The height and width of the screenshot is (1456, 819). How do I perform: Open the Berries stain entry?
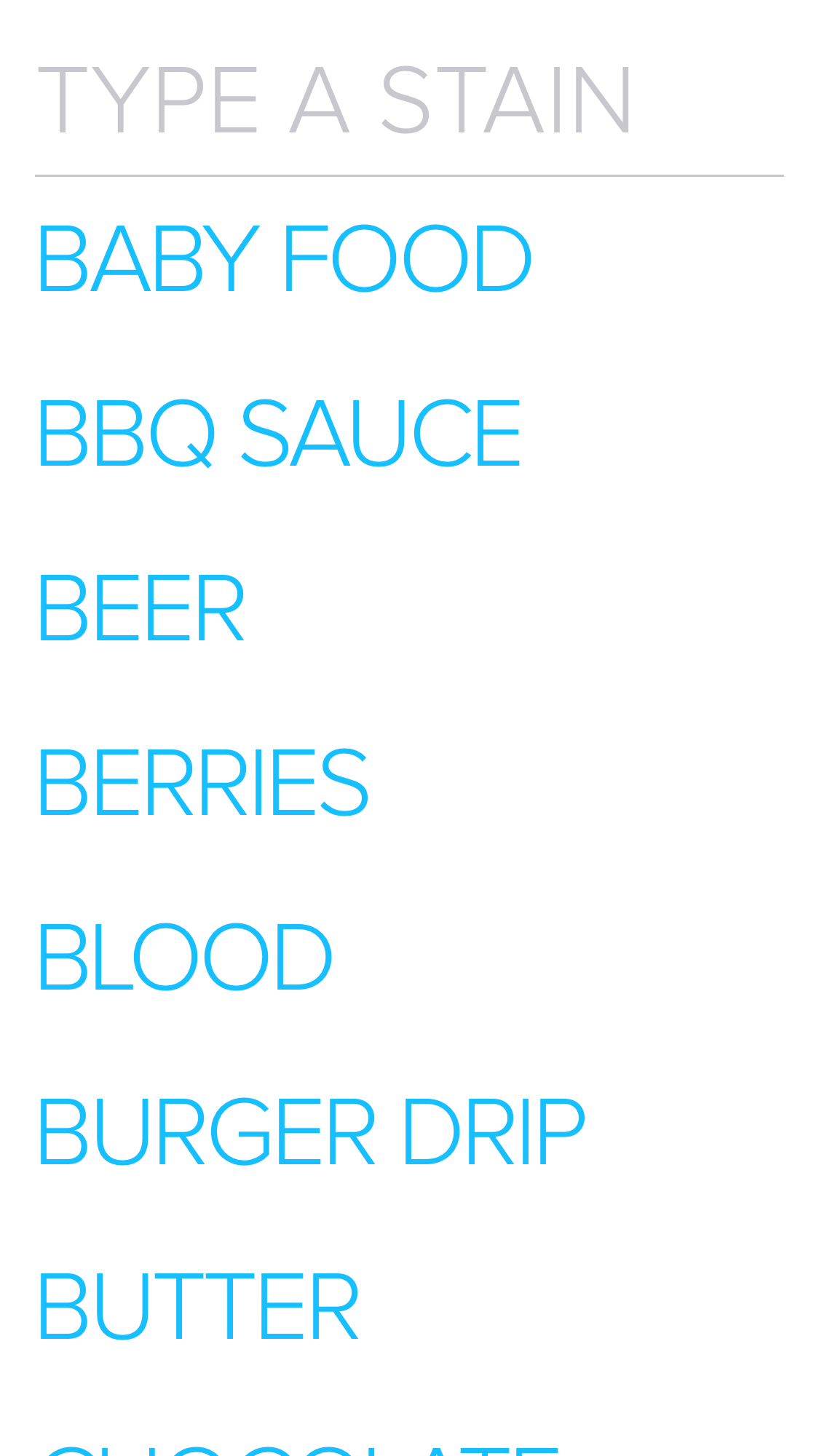pos(203,783)
